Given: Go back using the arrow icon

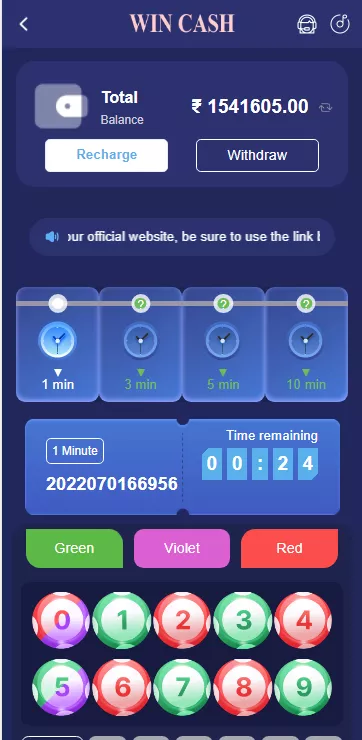Looking at the screenshot, I should [24, 24].
